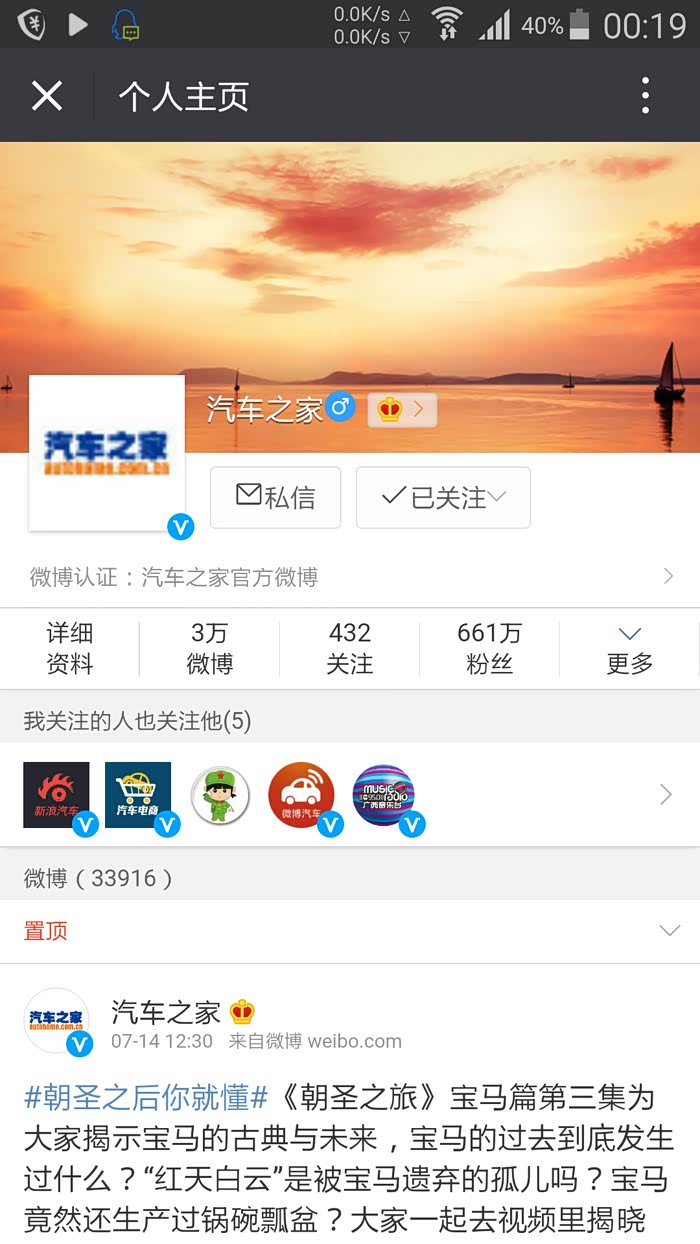Open the 432 关注 following list
This screenshot has width=700, height=1244.
350,648
